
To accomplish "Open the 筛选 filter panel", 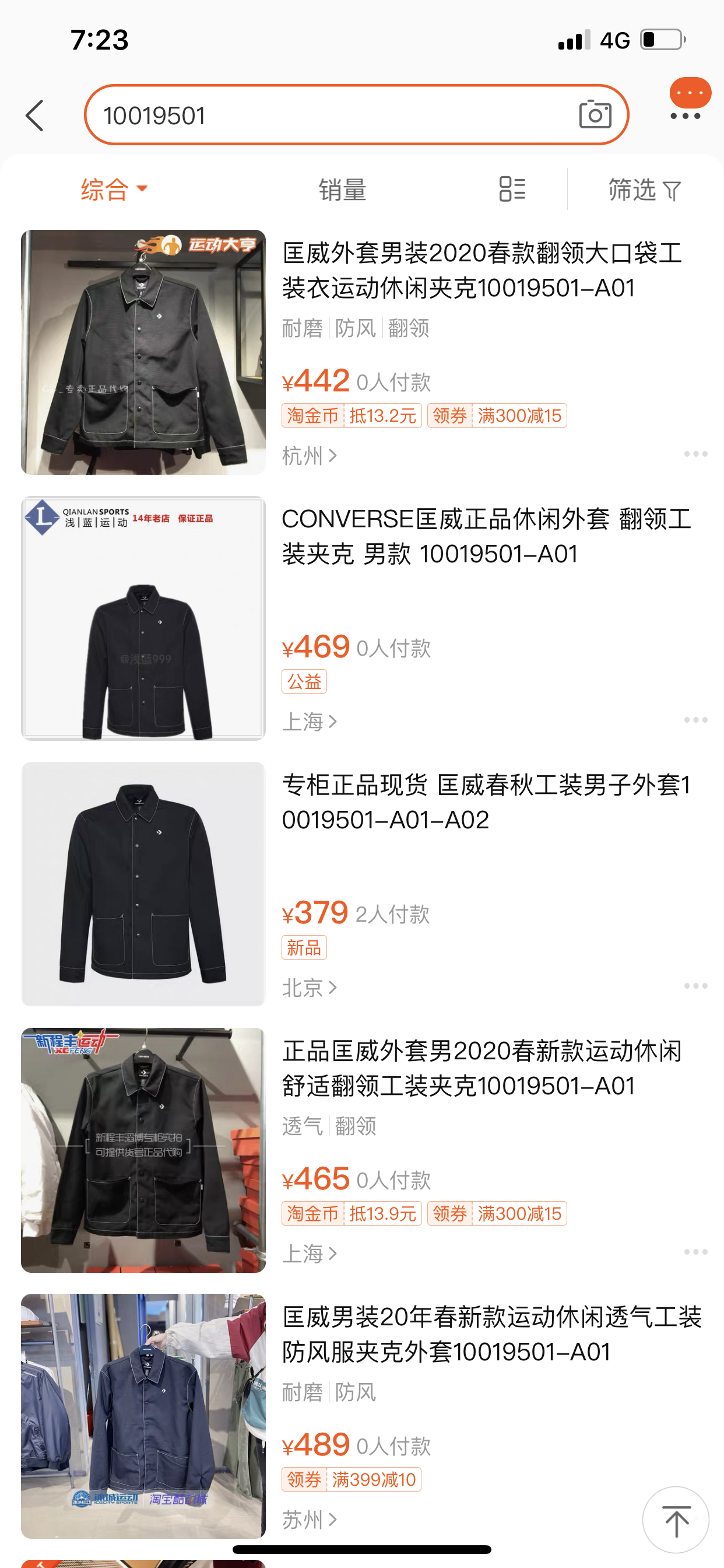I will pos(644,190).
